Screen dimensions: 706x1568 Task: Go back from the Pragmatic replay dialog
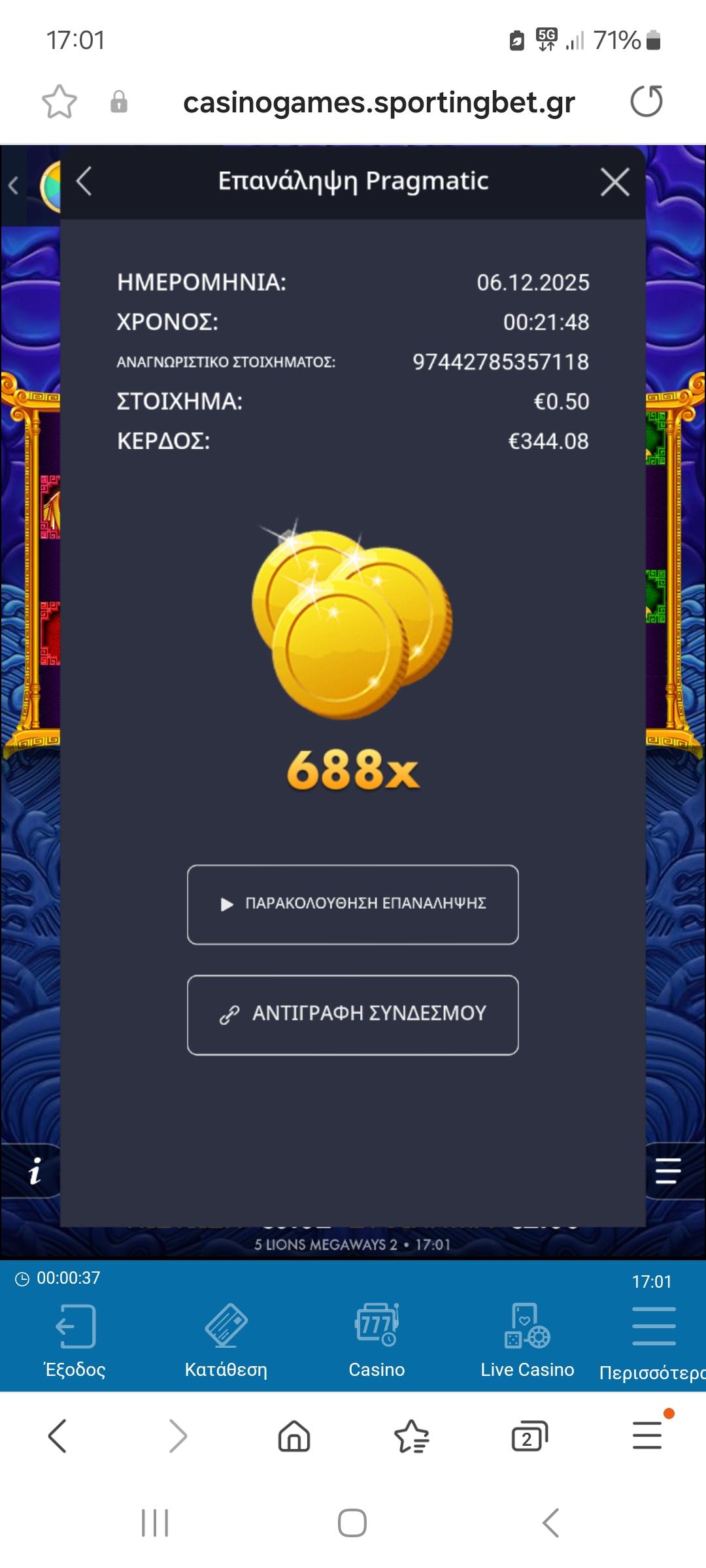pos(84,181)
